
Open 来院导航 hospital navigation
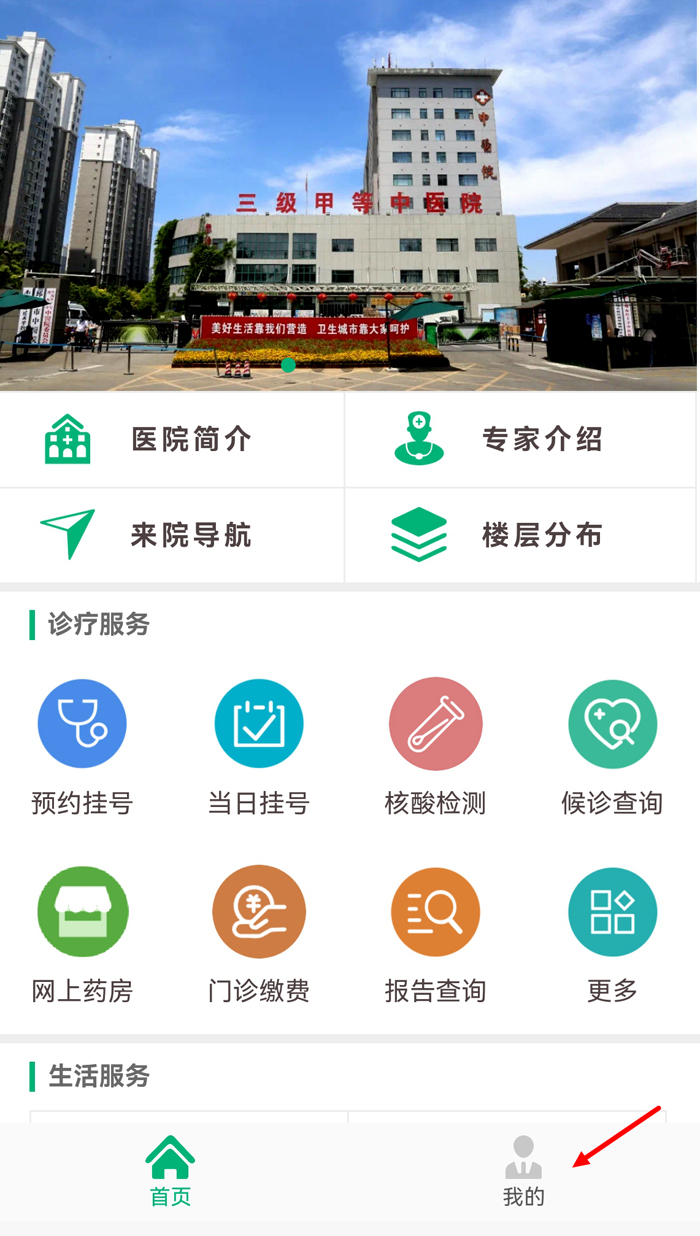pyautogui.click(x=172, y=535)
